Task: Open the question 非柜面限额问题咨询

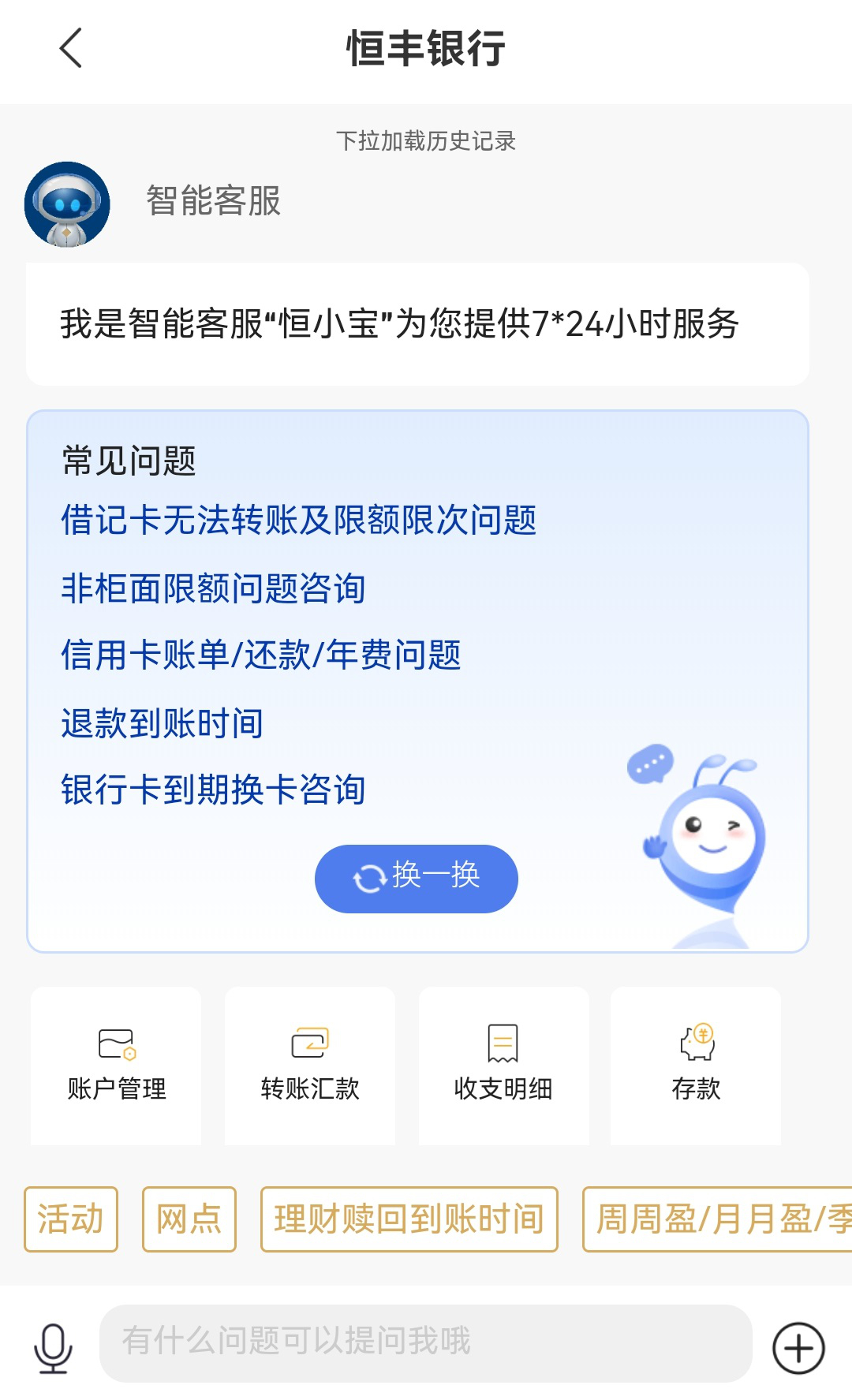Action: [213, 588]
